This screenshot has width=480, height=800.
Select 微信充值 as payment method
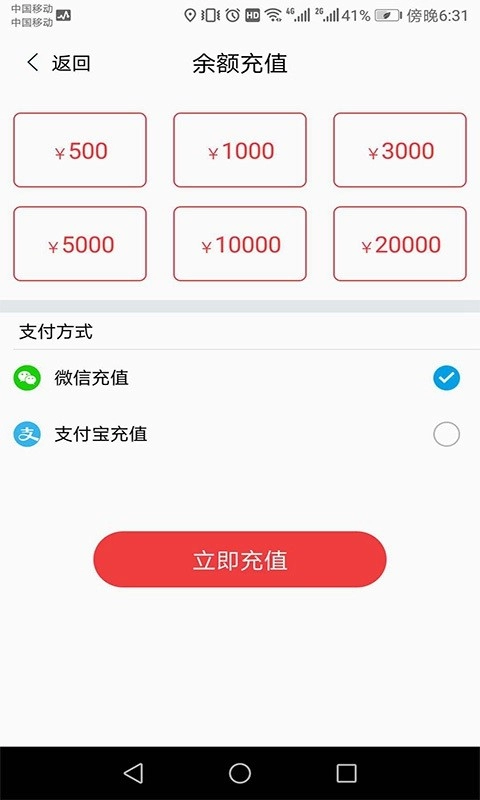pos(240,378)
